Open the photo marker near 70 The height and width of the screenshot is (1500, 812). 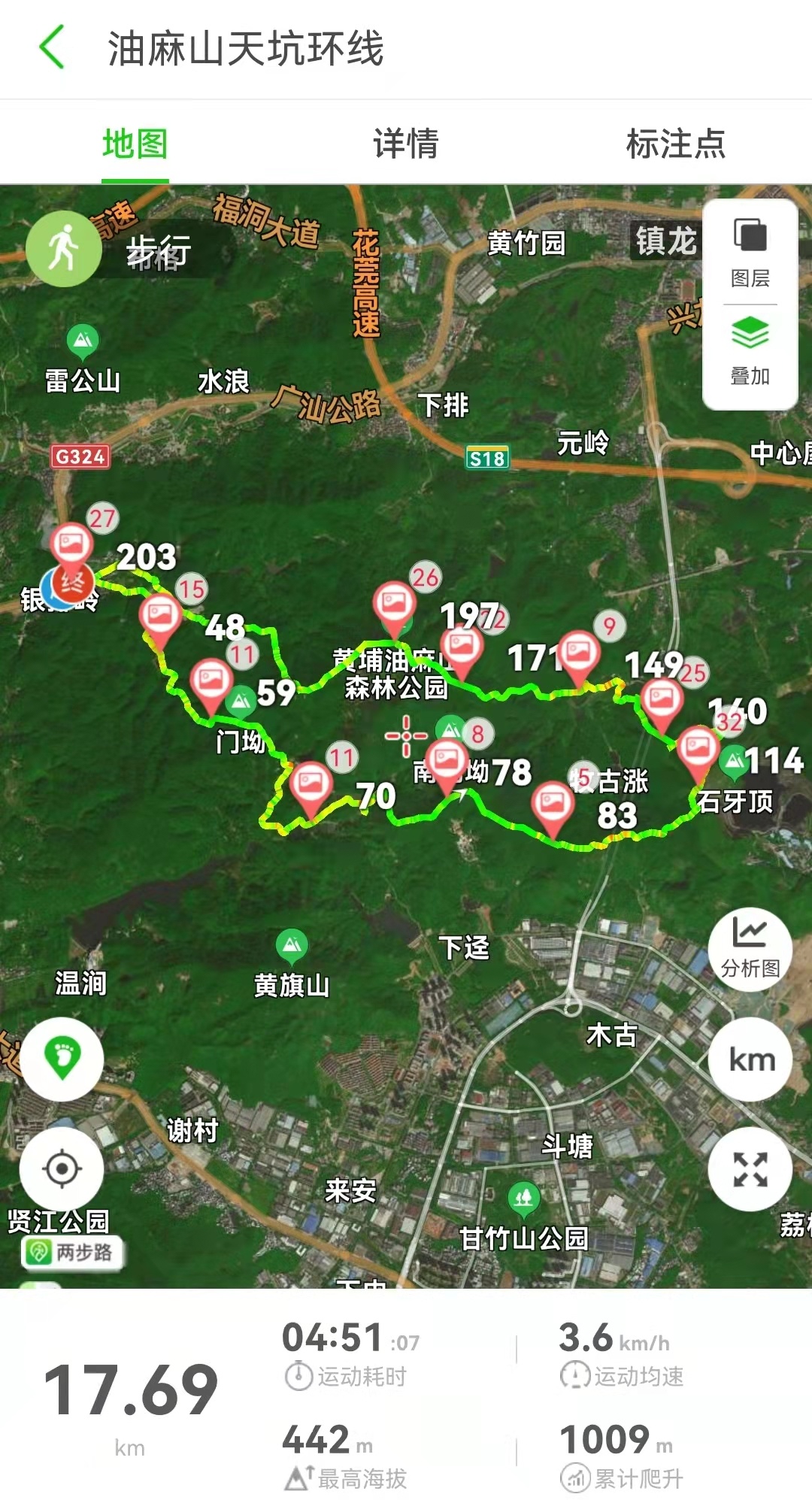tap(311, 783)
